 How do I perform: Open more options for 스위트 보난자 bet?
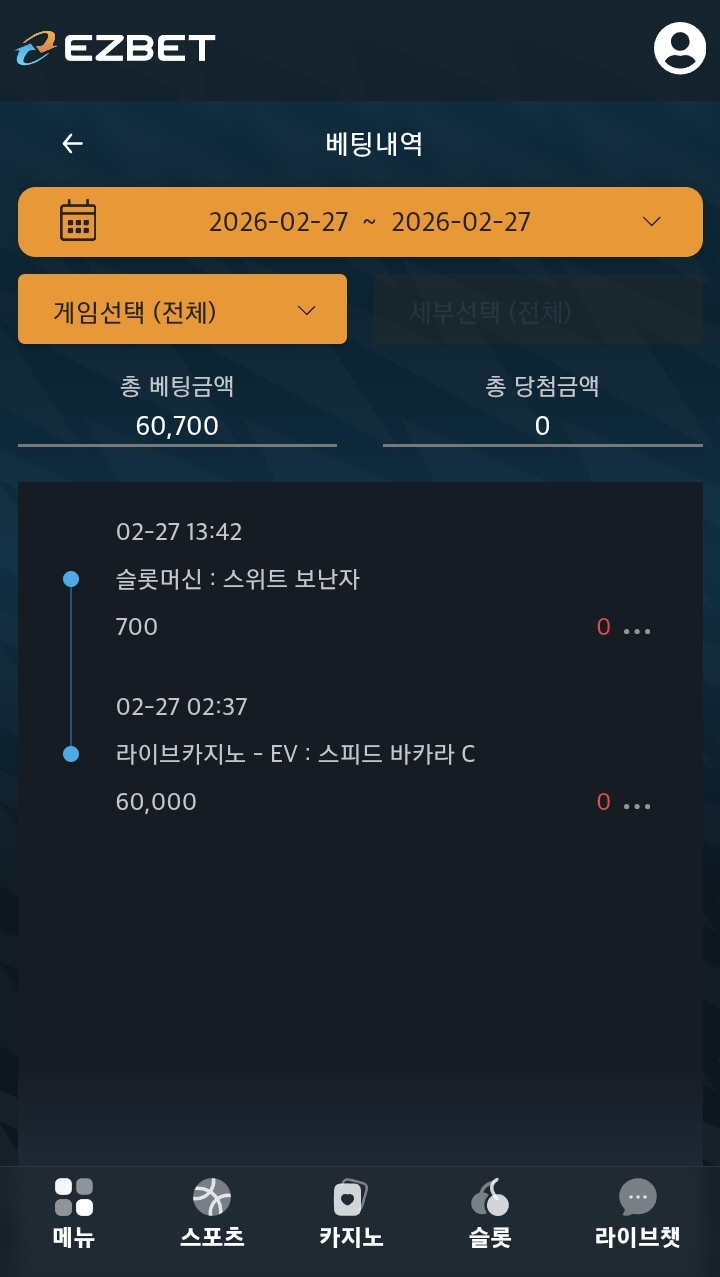click(x=637, y=630)
